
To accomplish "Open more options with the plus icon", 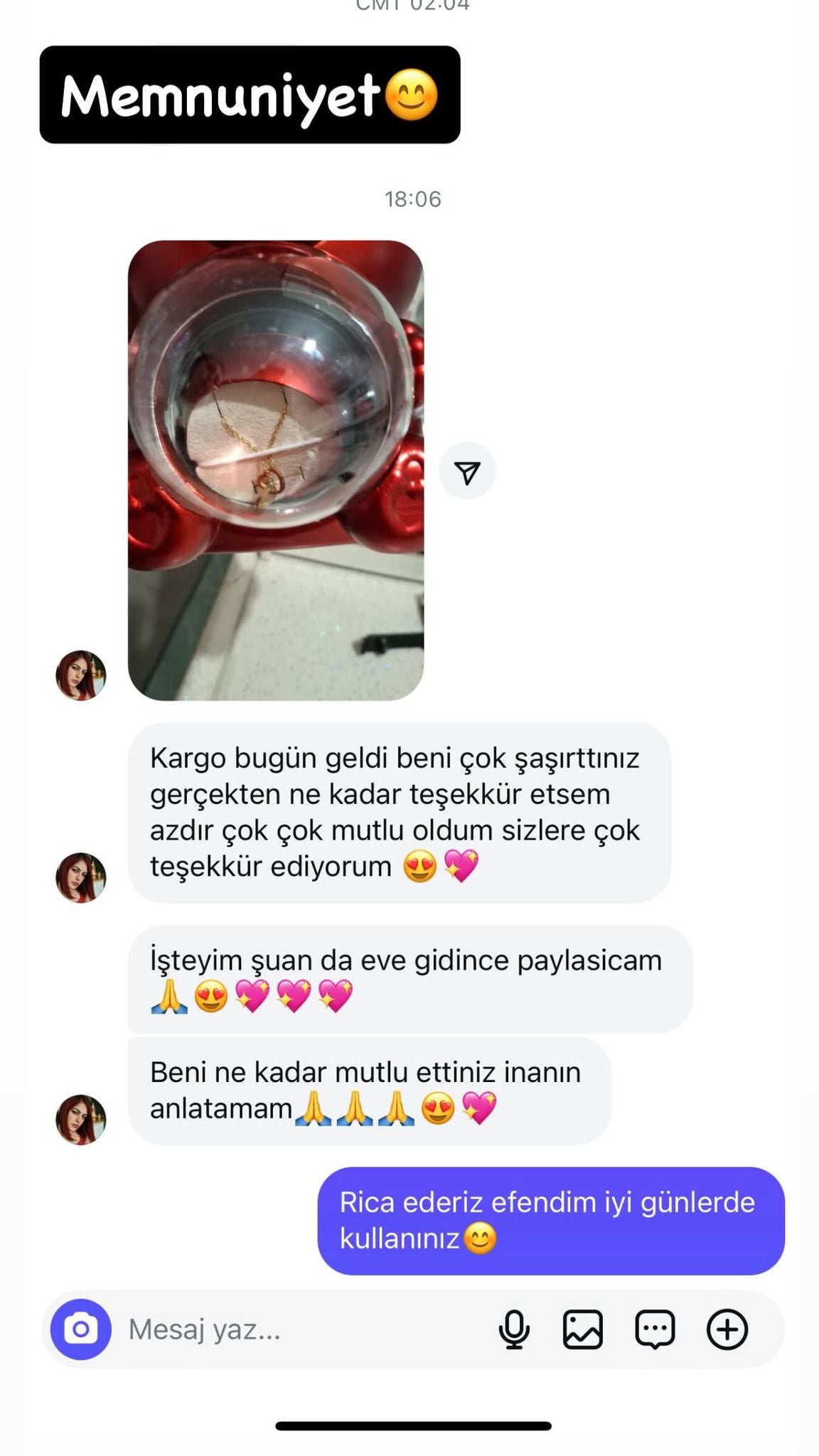I will 727,1329.
